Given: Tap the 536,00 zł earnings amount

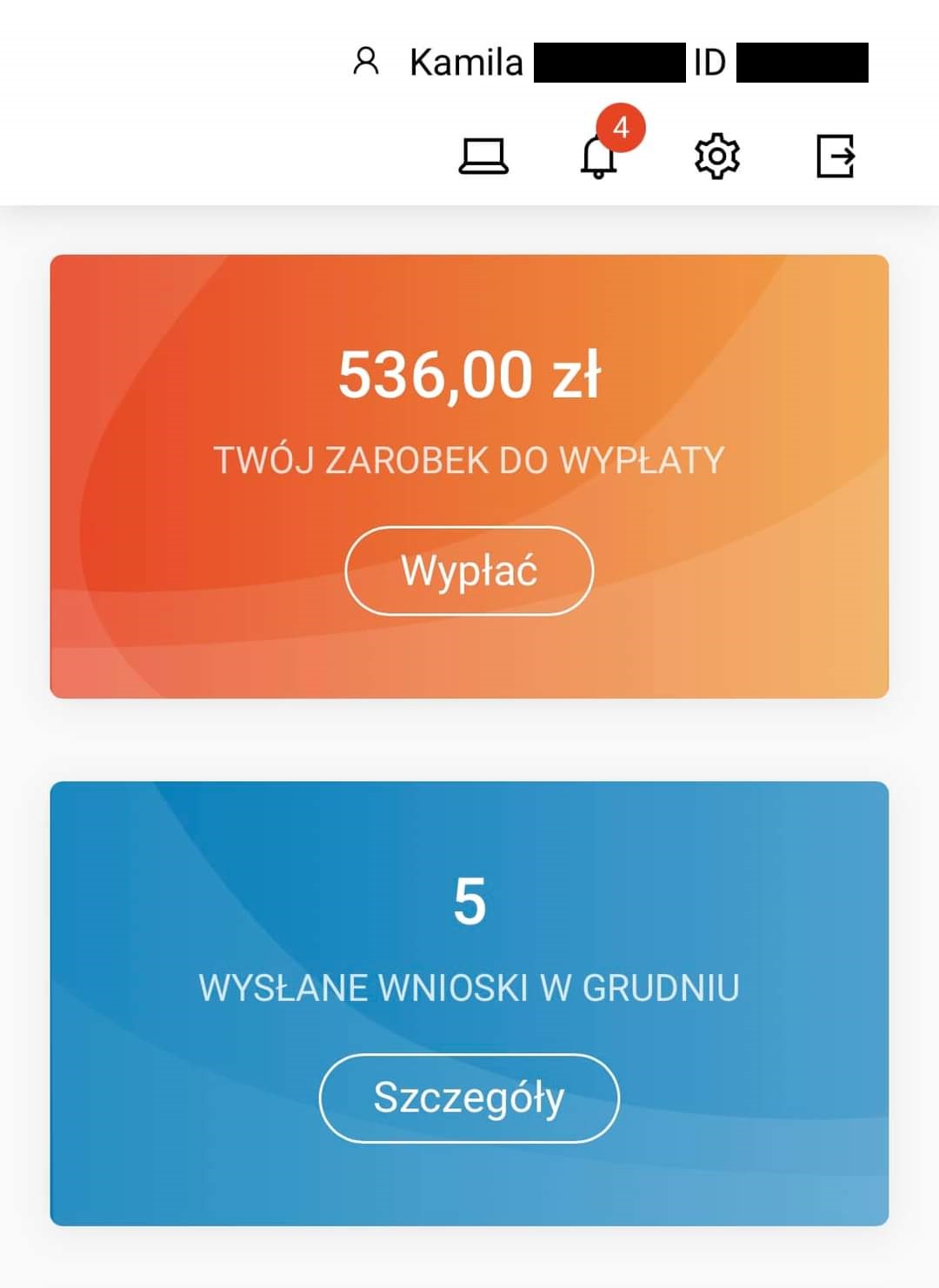Looking at the screenshot, I should click(x=469, y=376).
